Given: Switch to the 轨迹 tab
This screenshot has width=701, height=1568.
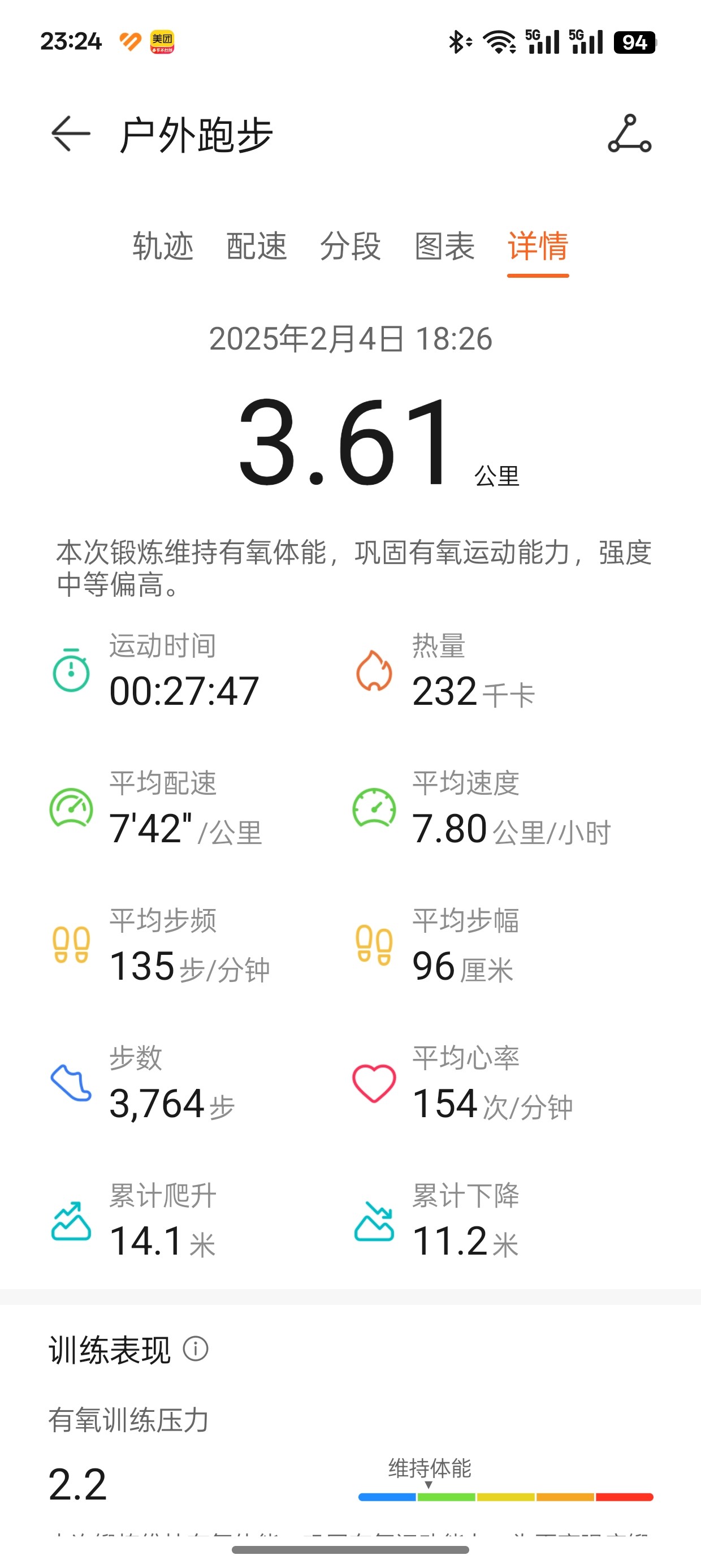Looking at the screenshot, I should [163, 246].
